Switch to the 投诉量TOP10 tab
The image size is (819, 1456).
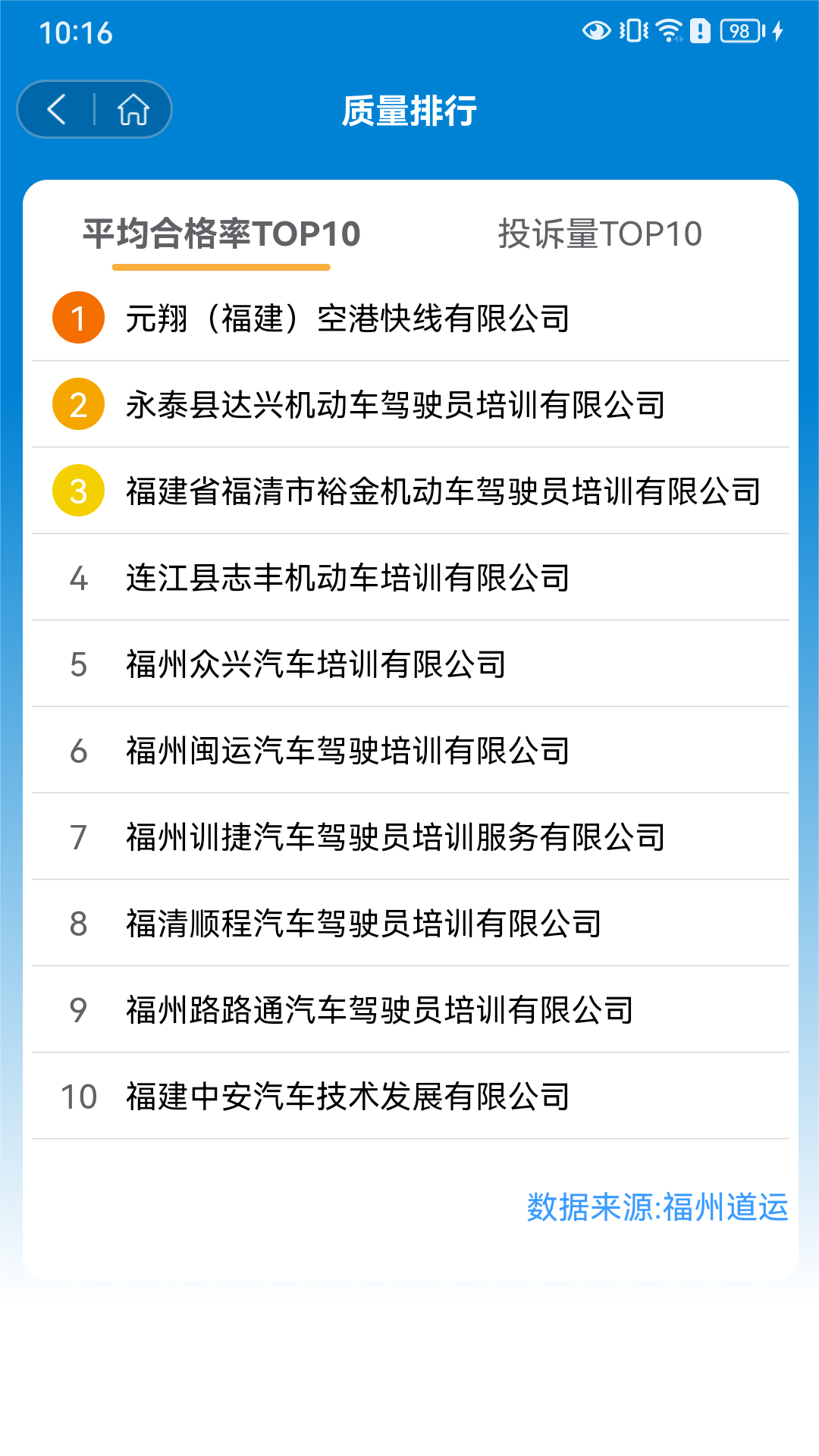click(601, 234)
